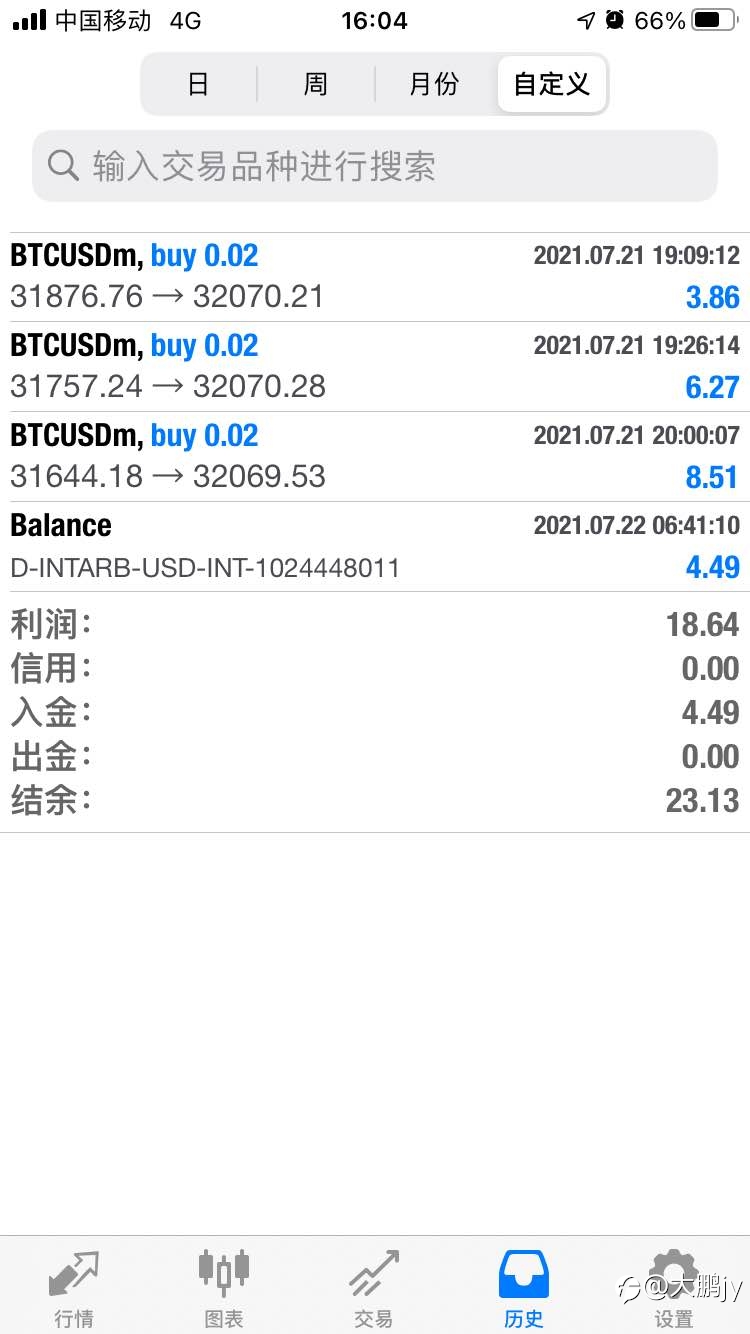Switch to the 月份 (month) period

tap(434, 84)
